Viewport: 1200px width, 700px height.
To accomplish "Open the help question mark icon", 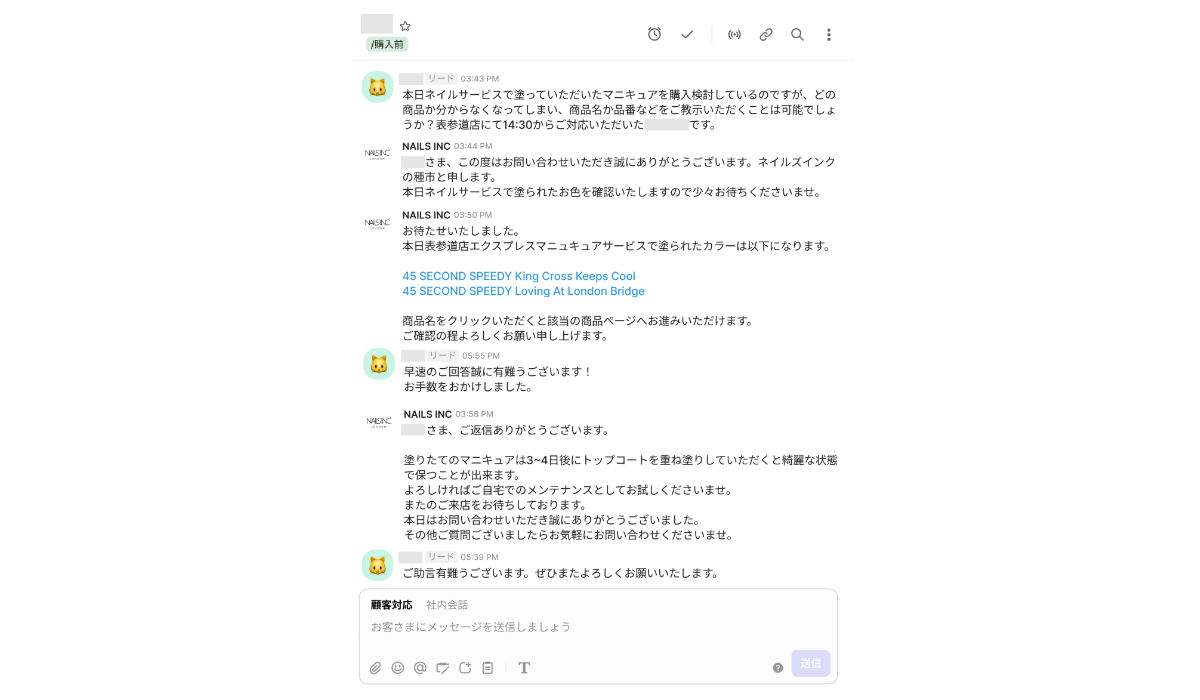I will 778,668.
